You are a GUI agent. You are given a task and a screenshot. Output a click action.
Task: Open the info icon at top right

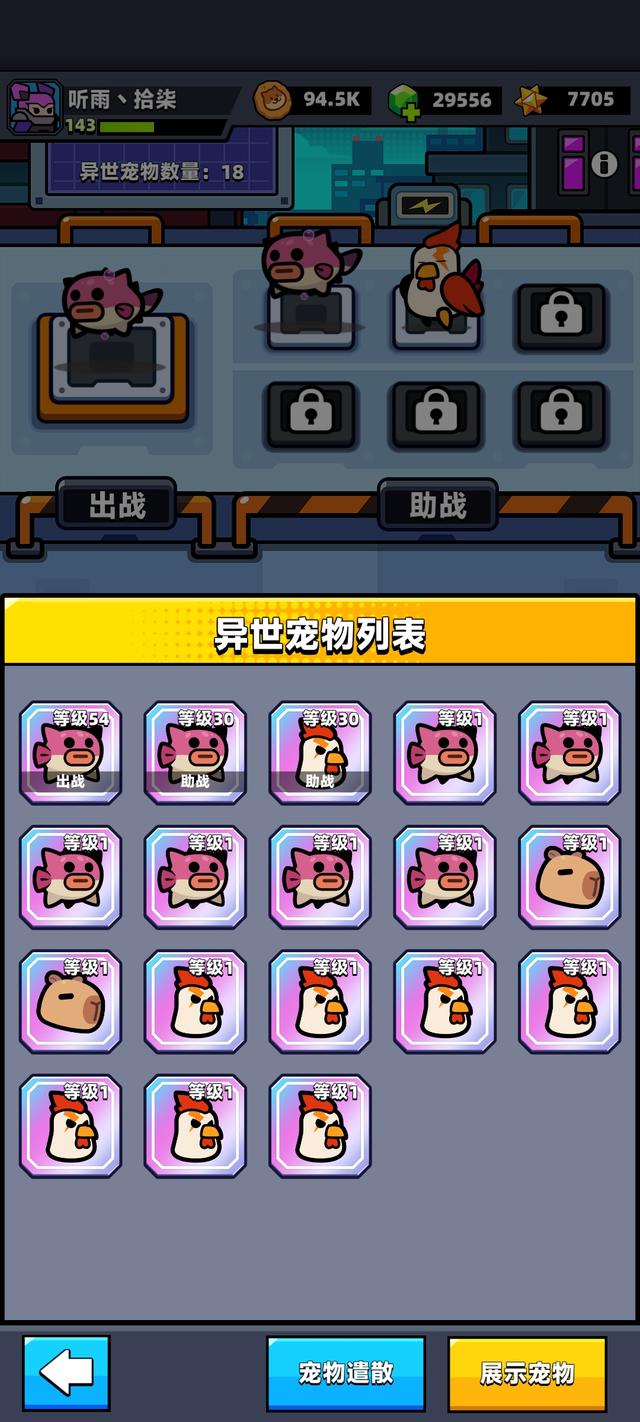point(604,163)
